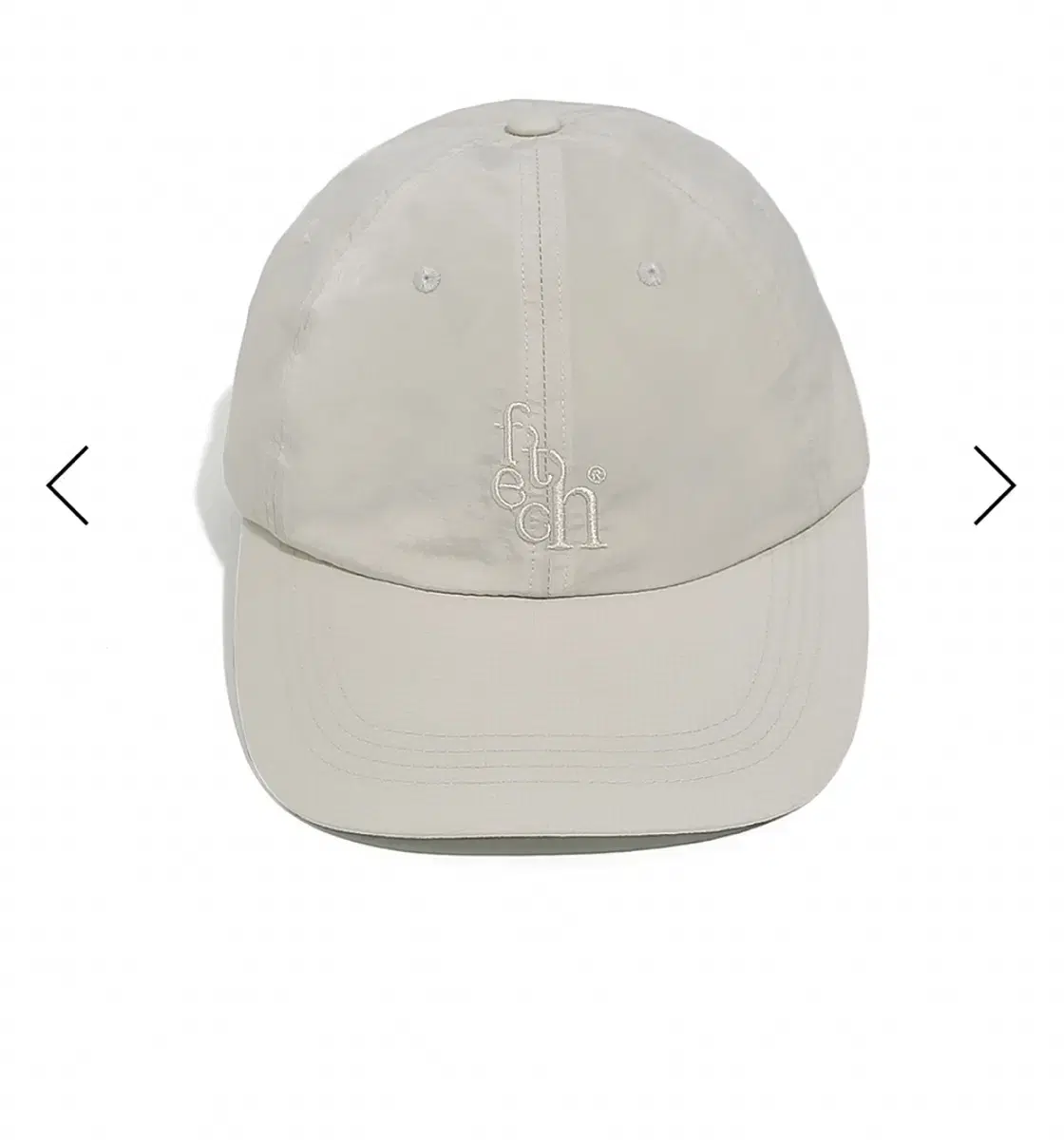Screen dimensions: 1064x1140
Task: Click the right arrow to view next slide
Action: pos(994,486)
